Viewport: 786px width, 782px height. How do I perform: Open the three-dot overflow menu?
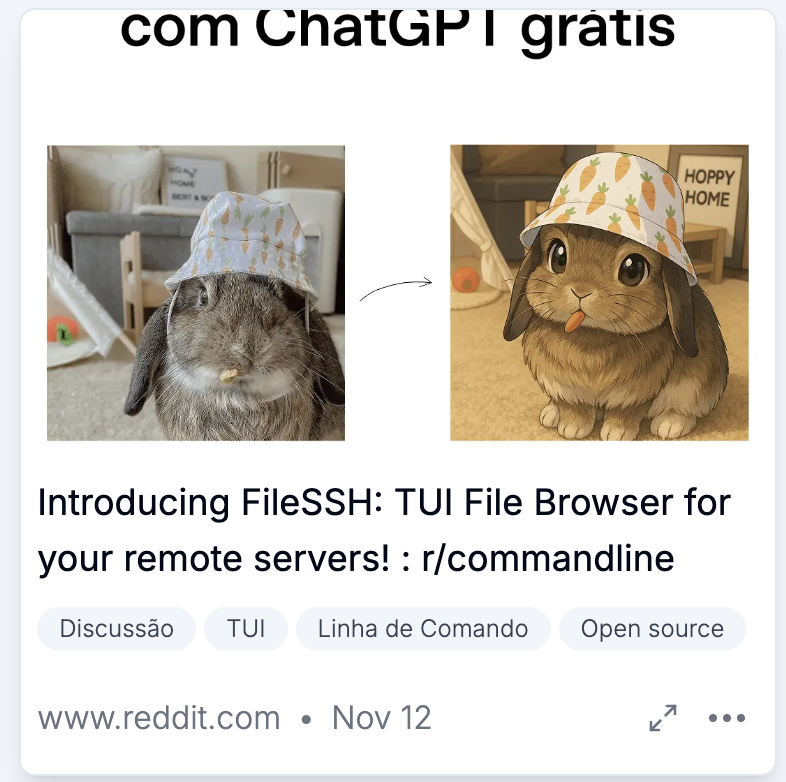point(726,718)
